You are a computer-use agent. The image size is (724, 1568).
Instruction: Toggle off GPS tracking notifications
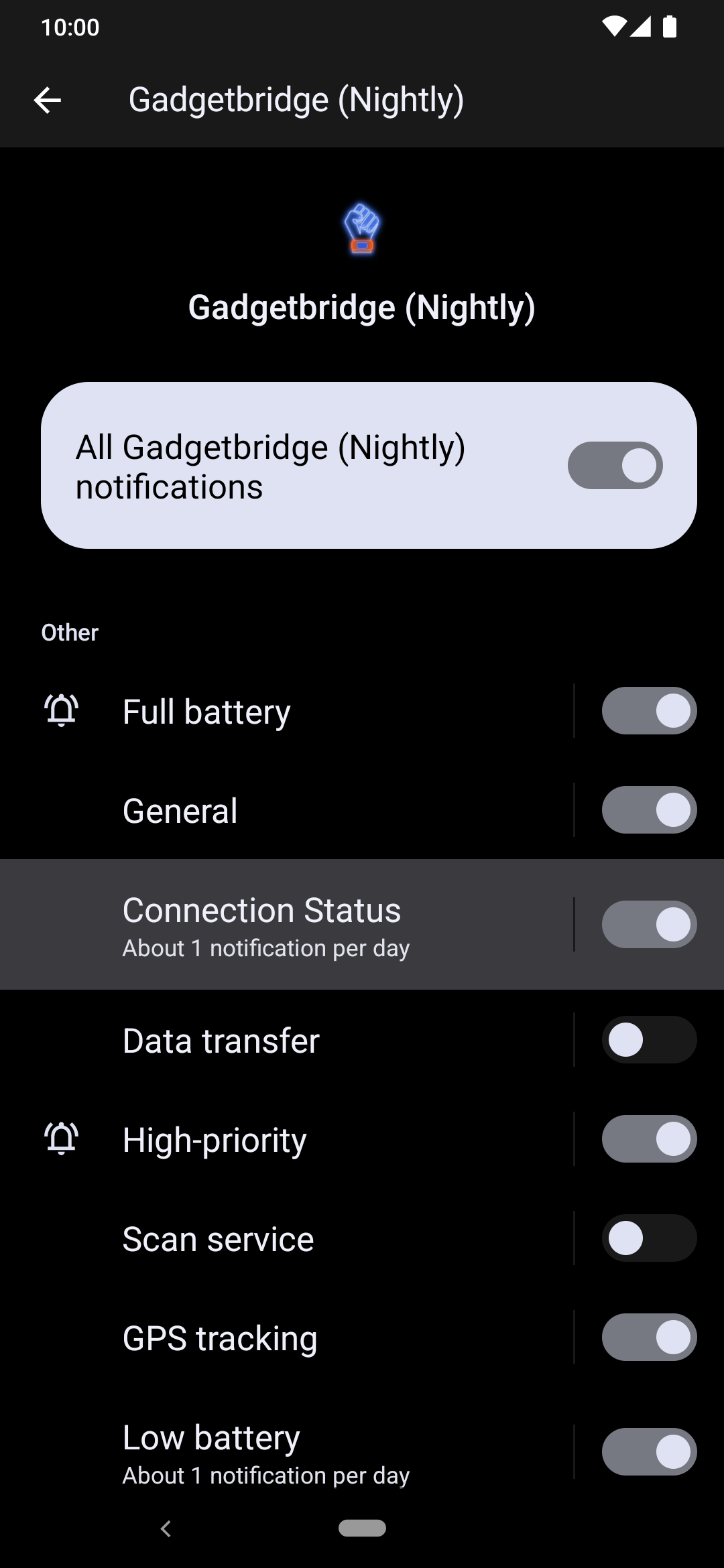[649, 1337]
